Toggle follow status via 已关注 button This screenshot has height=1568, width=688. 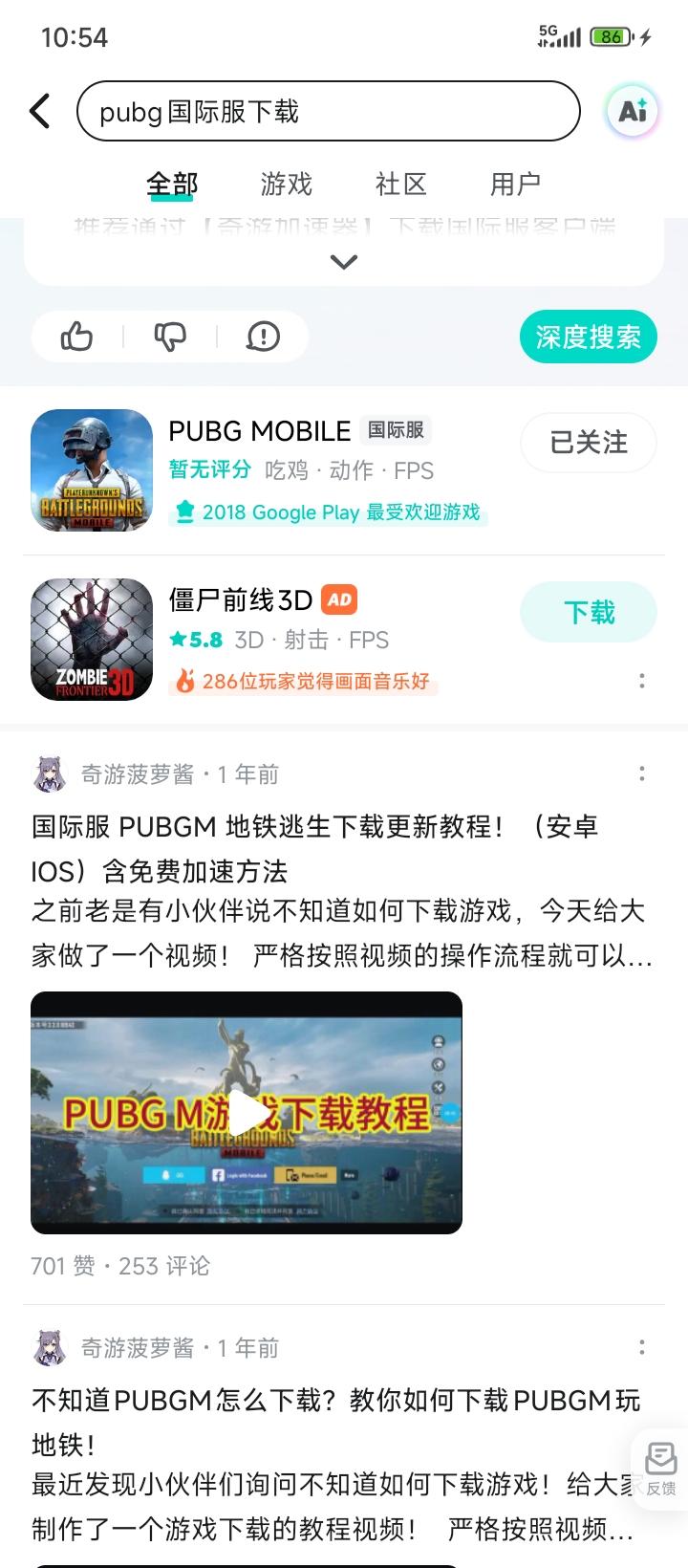click(x=588, y=443)
